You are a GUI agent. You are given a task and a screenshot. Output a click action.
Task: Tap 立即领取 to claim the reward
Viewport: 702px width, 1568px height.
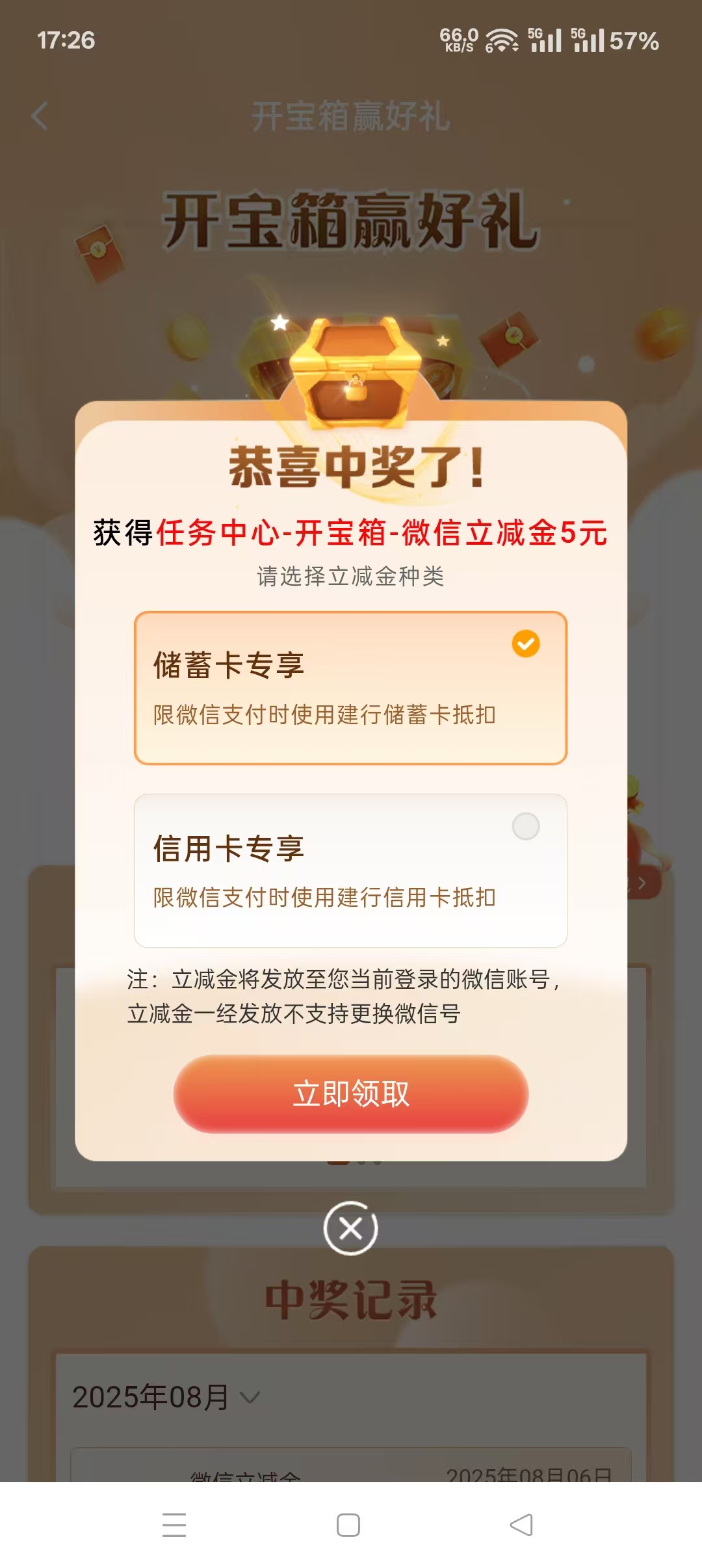[351, 1093]
